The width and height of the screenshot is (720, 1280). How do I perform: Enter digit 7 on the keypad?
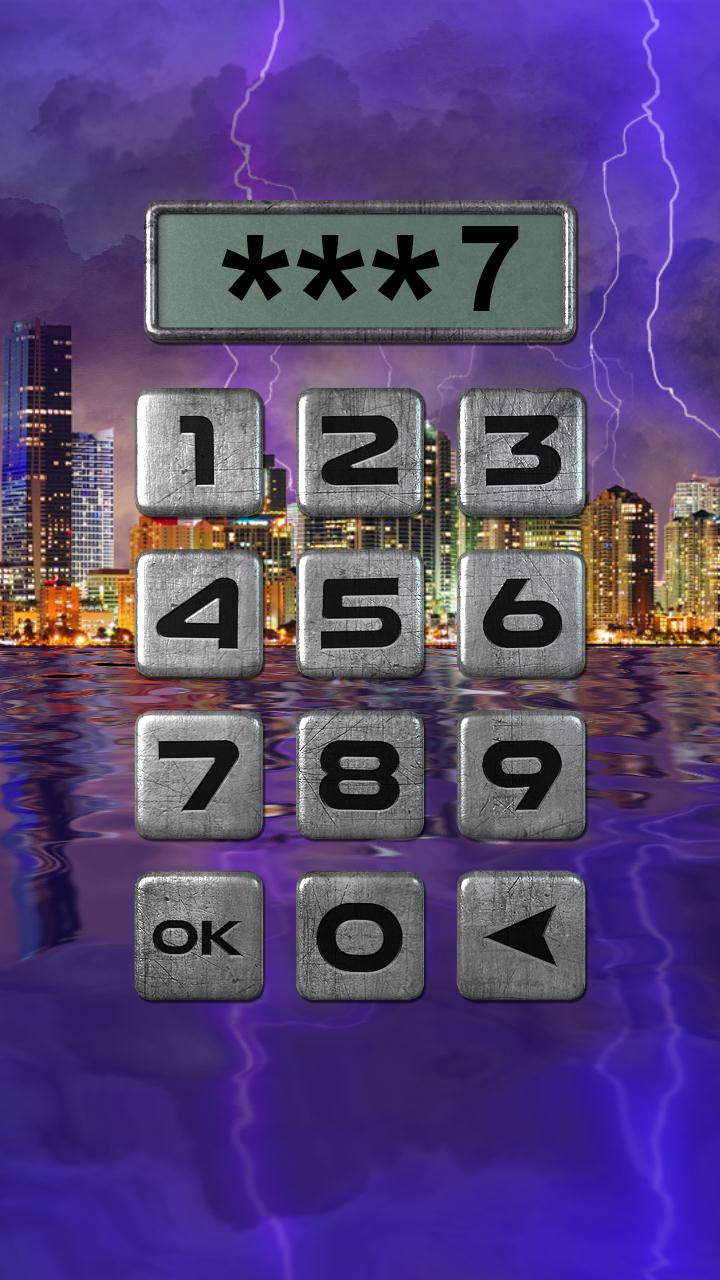pyautogui.click(x=199, y=775)
